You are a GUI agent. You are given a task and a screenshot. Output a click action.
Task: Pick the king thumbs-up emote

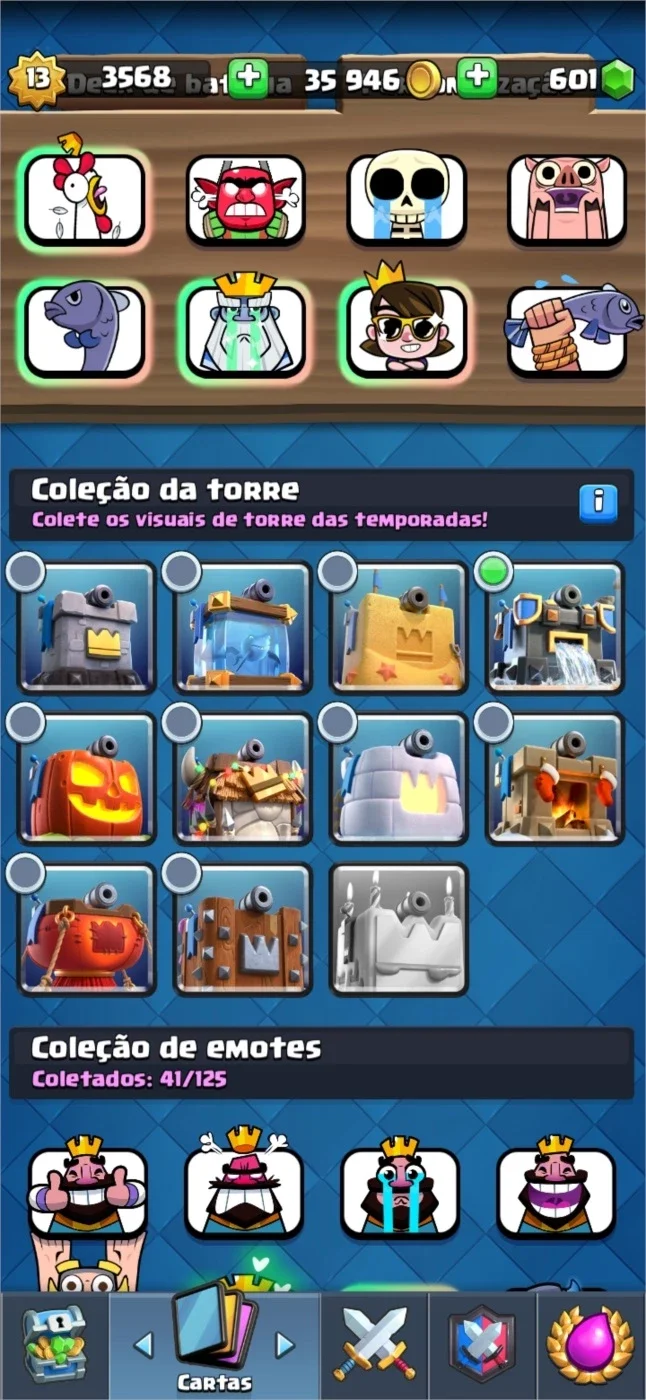(x=88, y=1188)
